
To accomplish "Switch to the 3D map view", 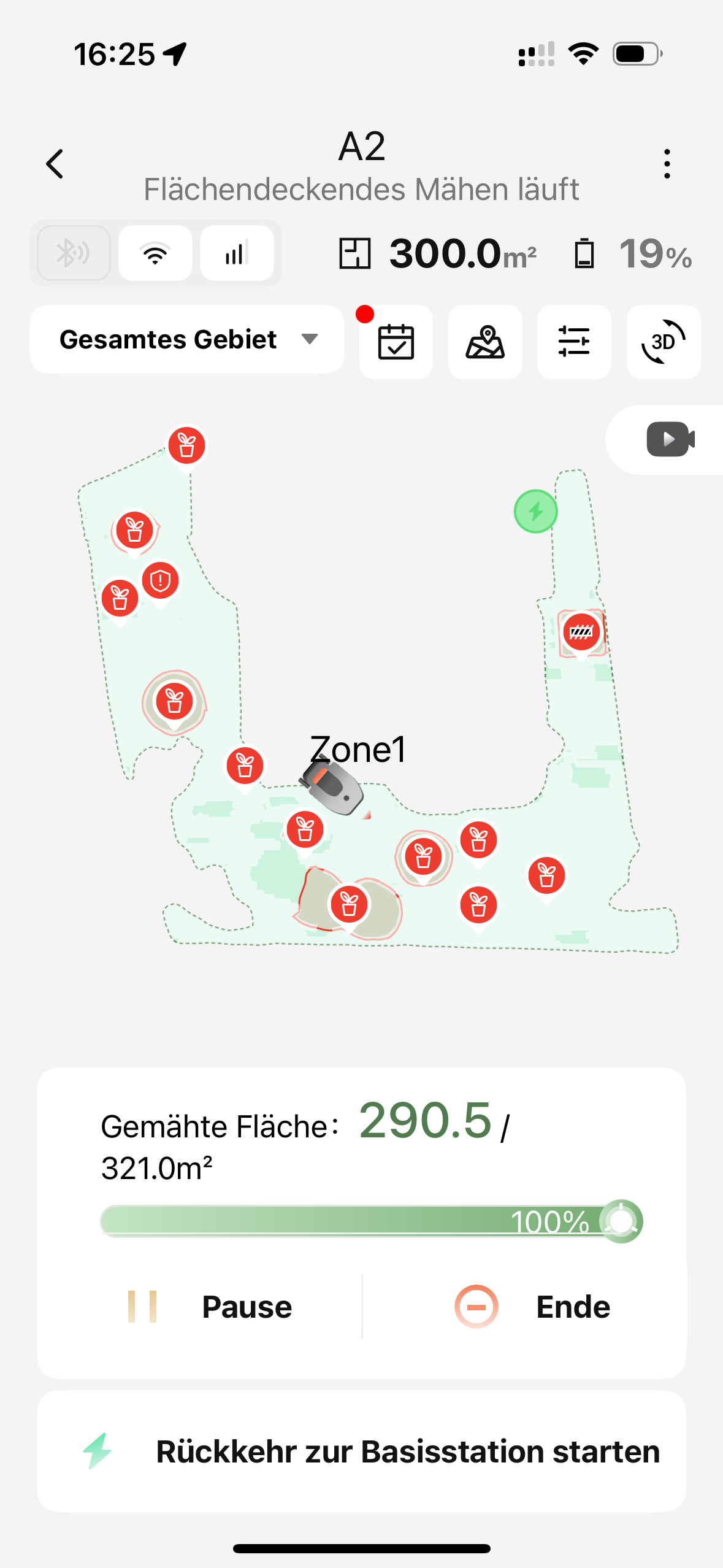I will (x=663, y=342).
